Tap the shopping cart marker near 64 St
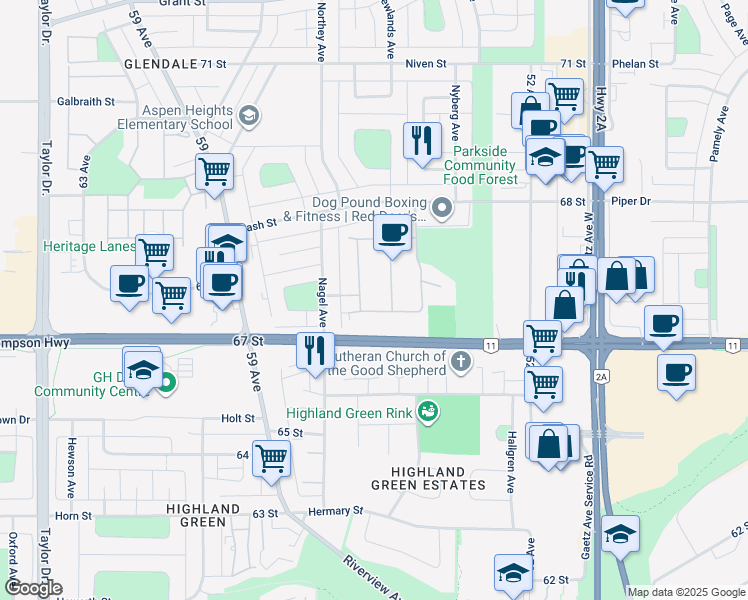 (x=271, y=461)
